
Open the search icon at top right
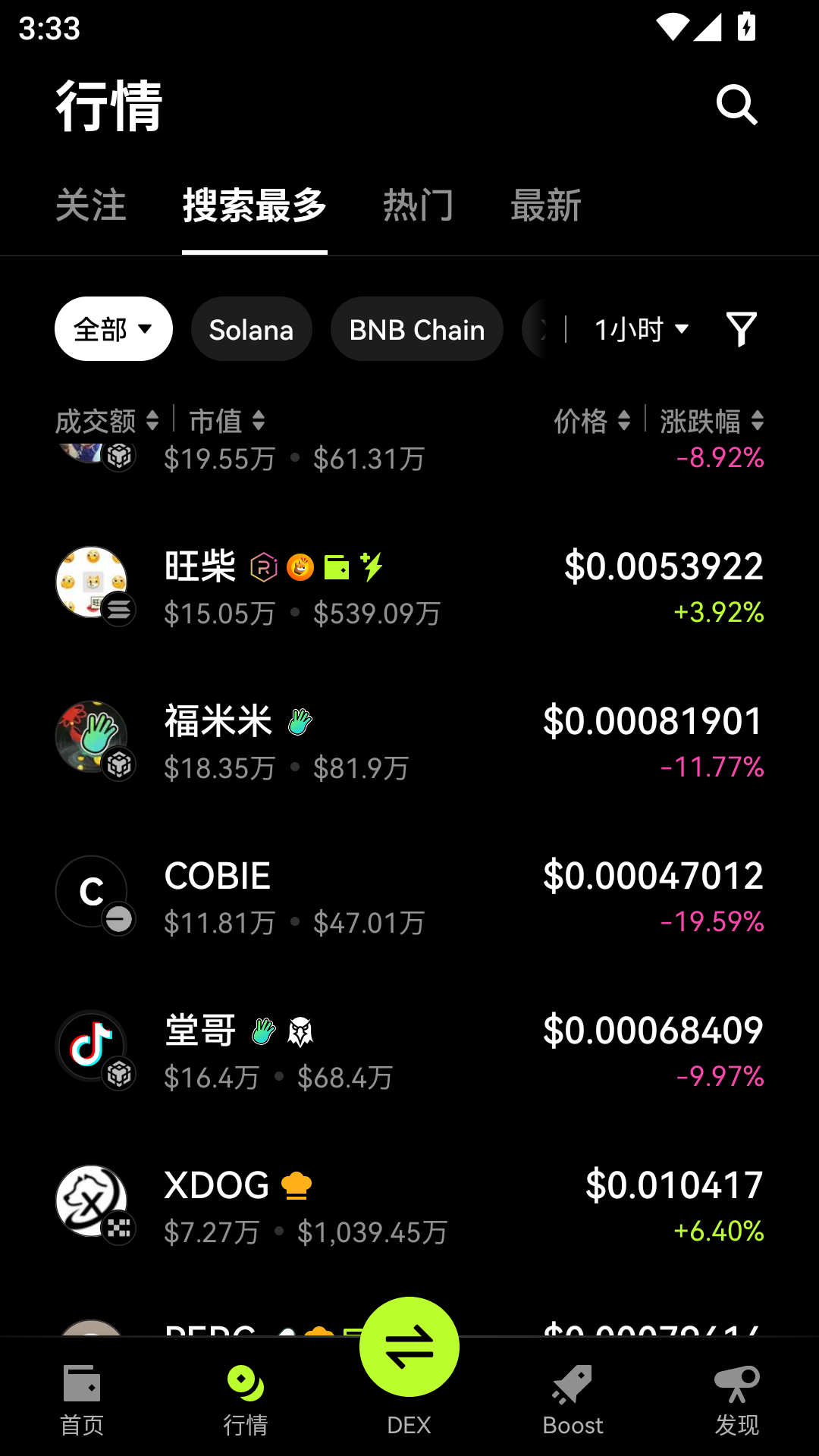click(736, 106)
